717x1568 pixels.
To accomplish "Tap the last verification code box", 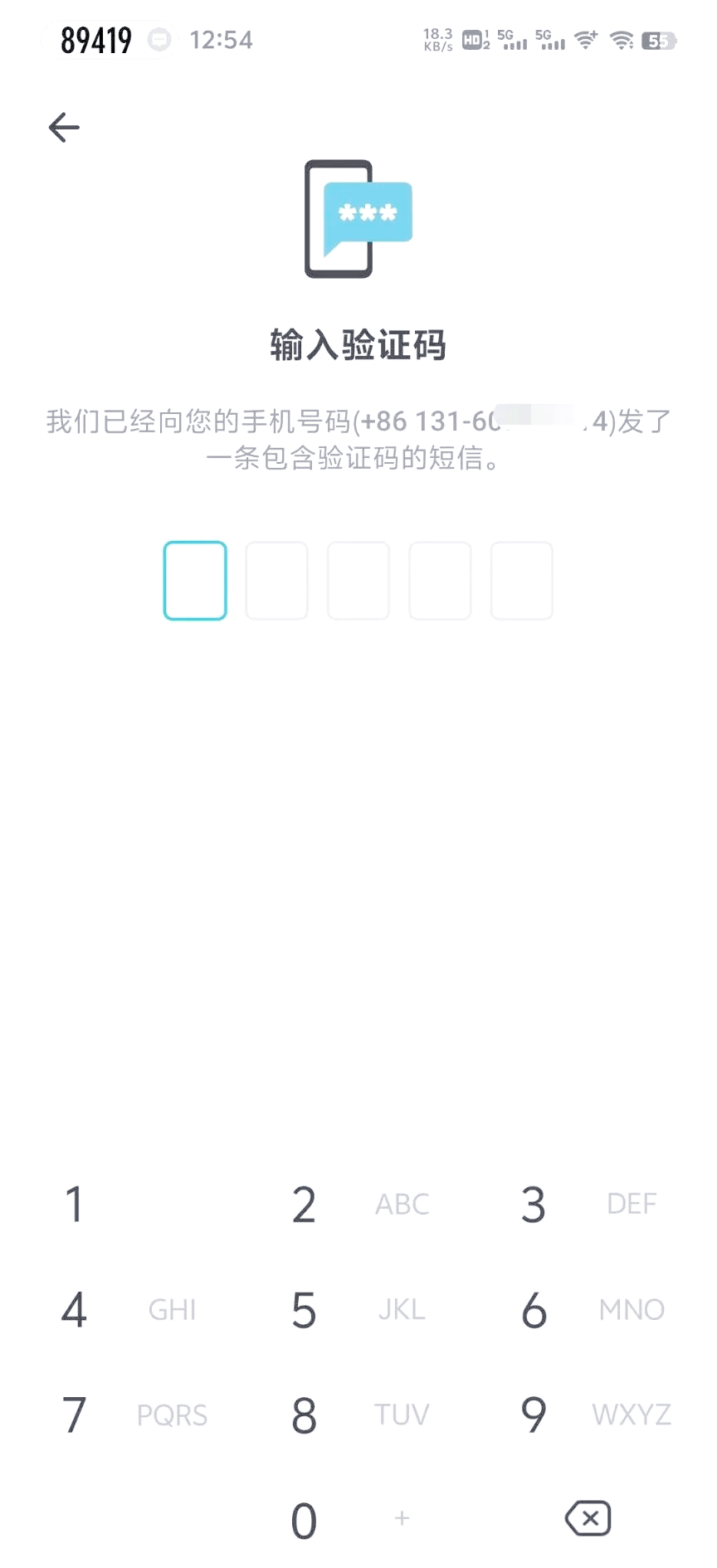I will tap(522, 580).
